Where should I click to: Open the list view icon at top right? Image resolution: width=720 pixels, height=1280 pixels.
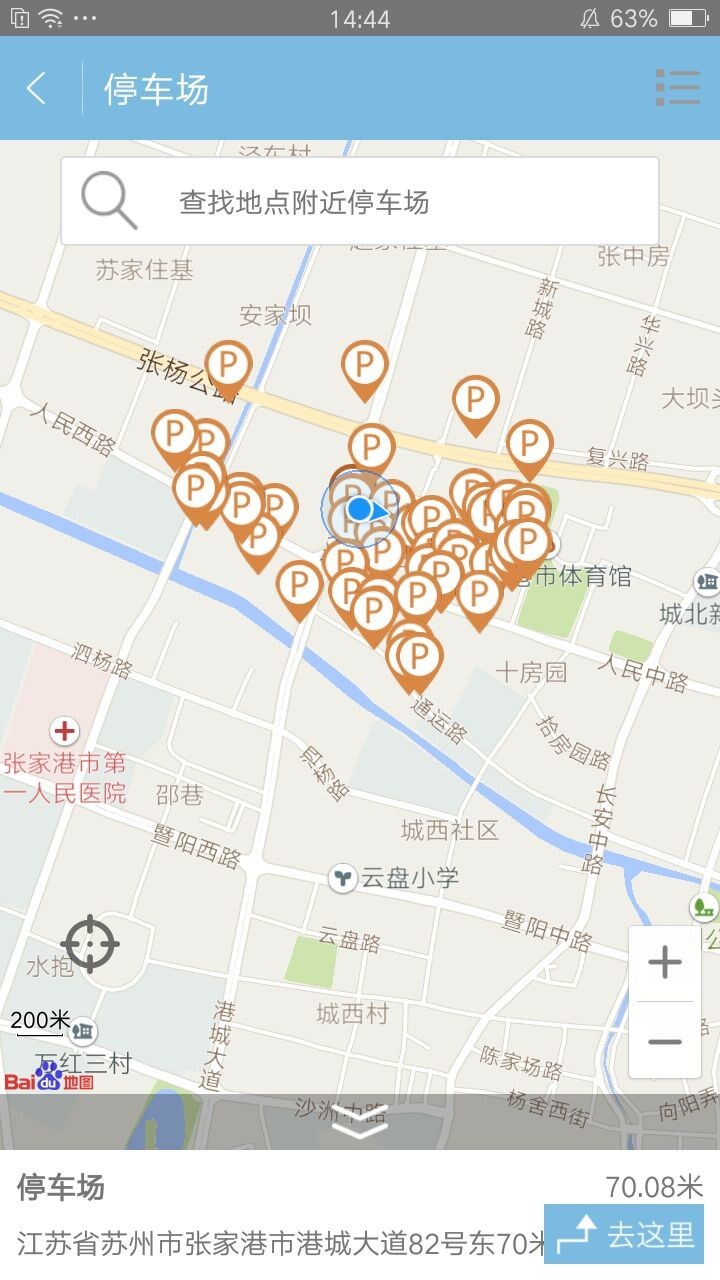[x=678, y=88]
